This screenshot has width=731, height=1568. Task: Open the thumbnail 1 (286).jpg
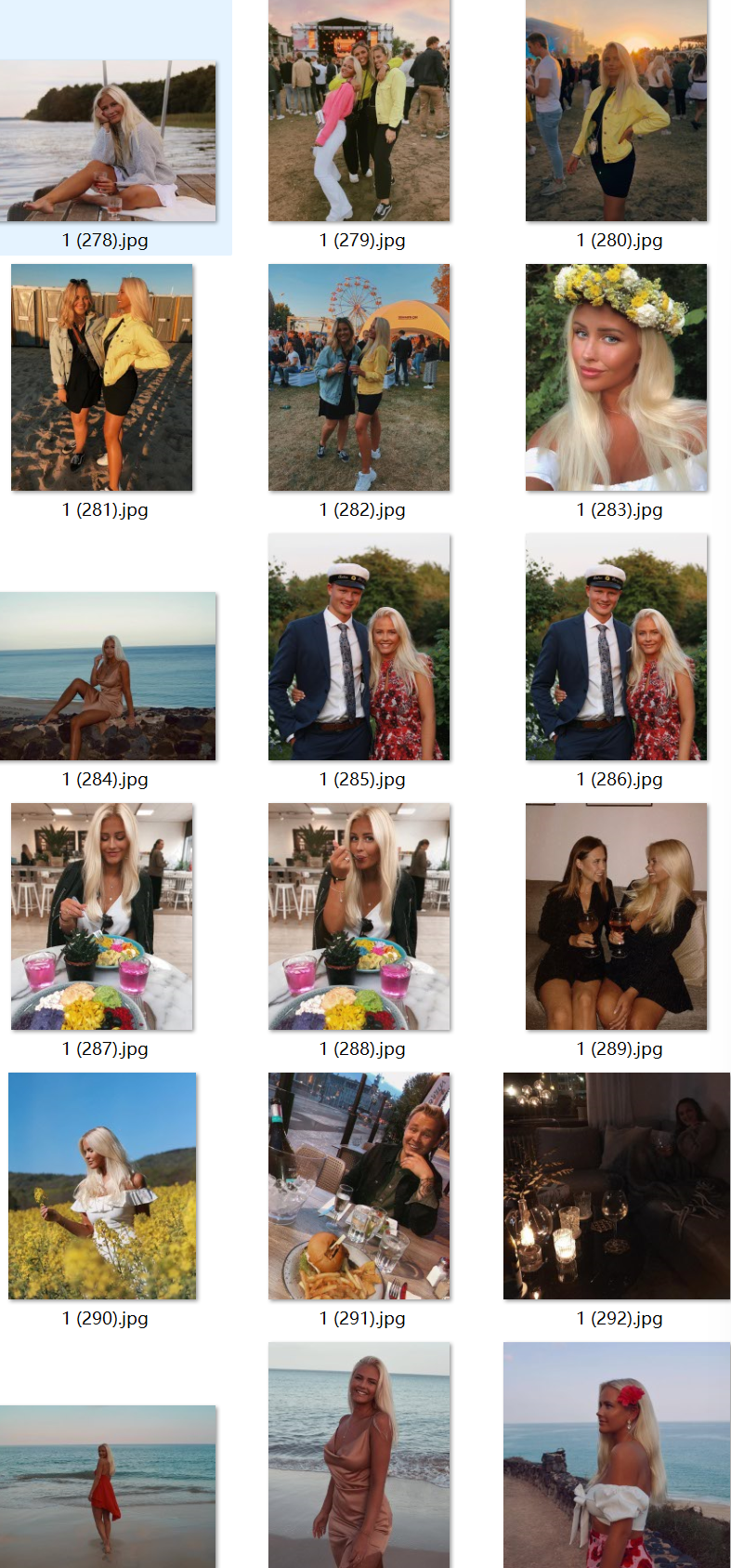[x=616, y=647]
